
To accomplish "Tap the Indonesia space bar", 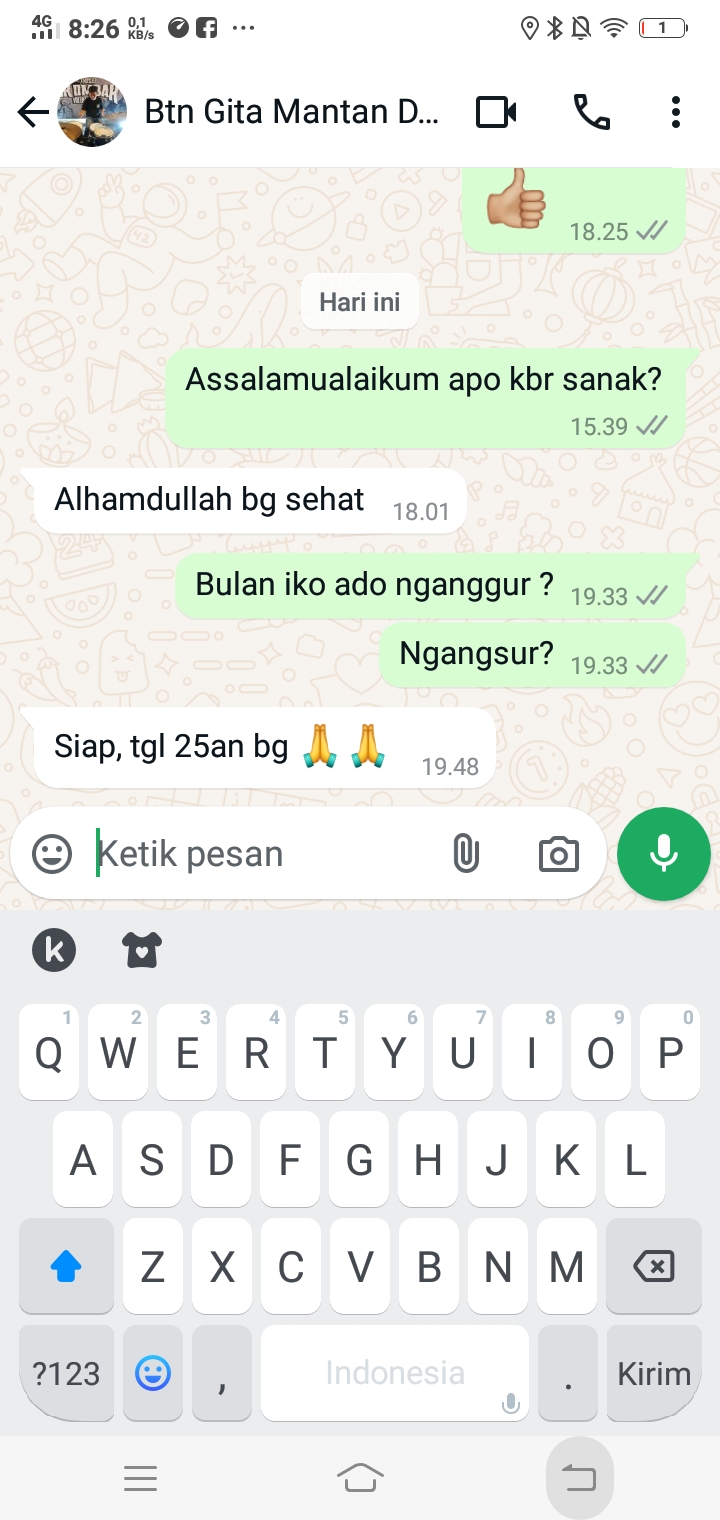I will (x=394, y=1373).
